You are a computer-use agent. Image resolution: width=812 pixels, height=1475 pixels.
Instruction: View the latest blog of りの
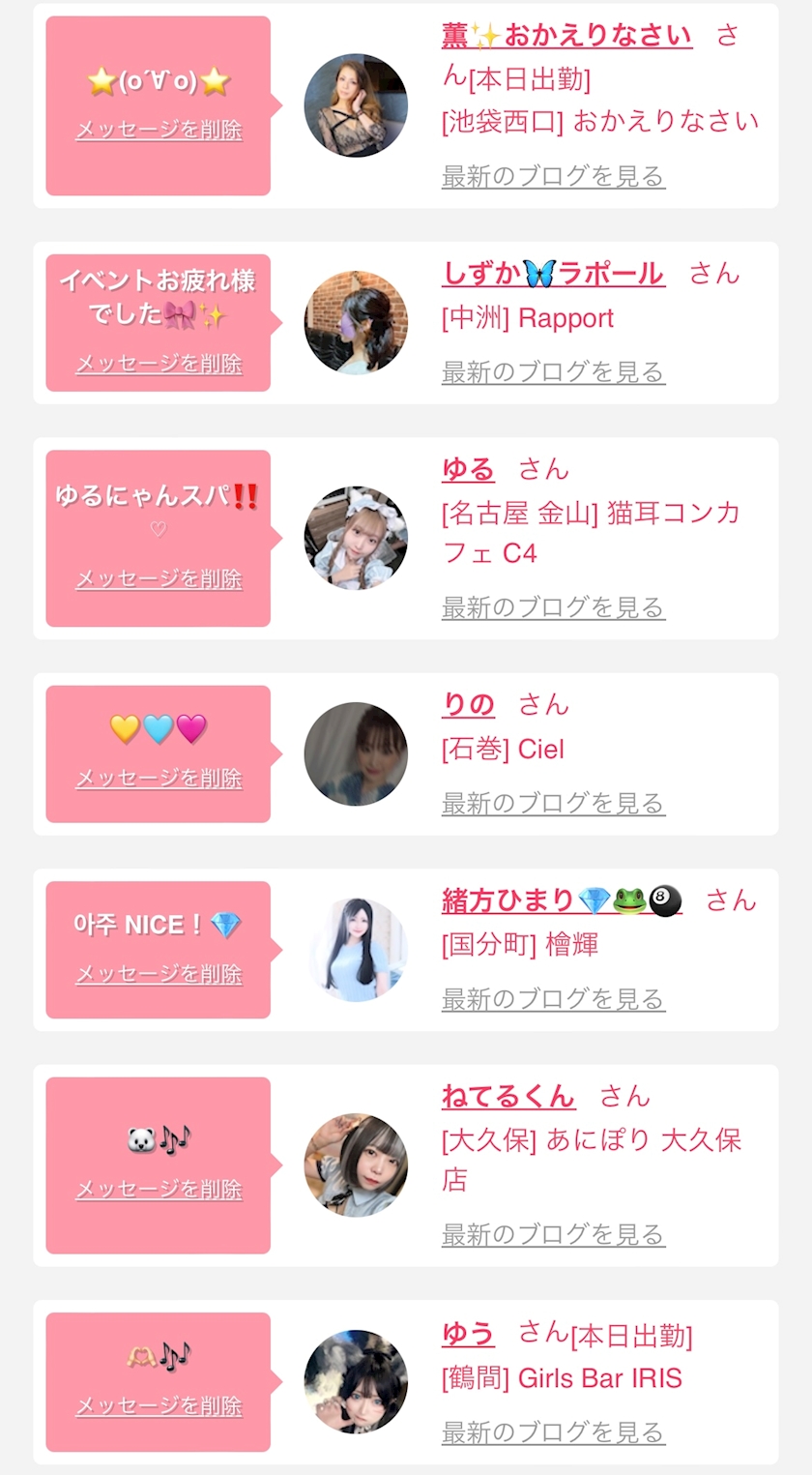[x=553, y=803]
